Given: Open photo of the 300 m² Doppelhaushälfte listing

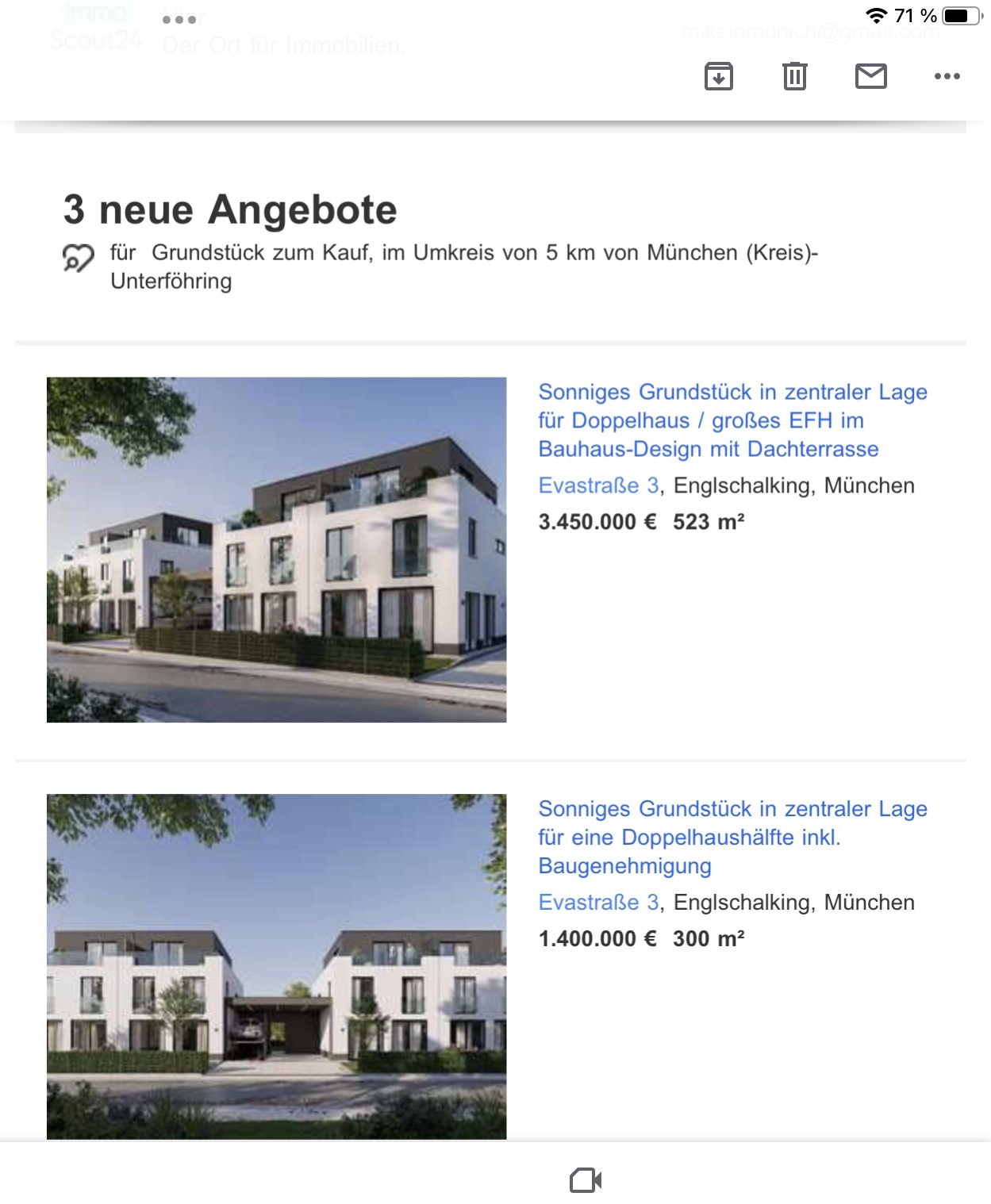Looking at the screenshot, I should click(x=276, y=965).
